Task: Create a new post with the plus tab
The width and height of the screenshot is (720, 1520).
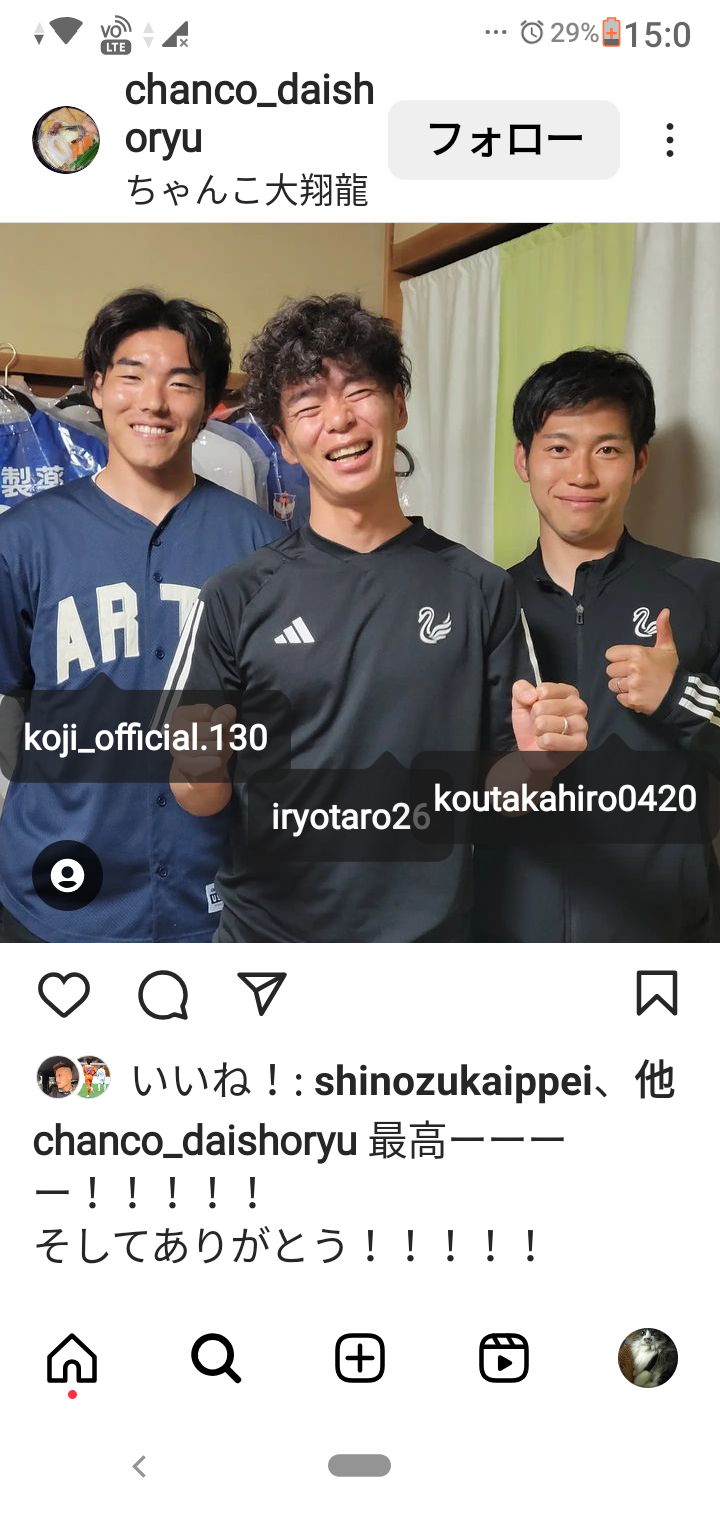Action: (x=360, y=1358)
